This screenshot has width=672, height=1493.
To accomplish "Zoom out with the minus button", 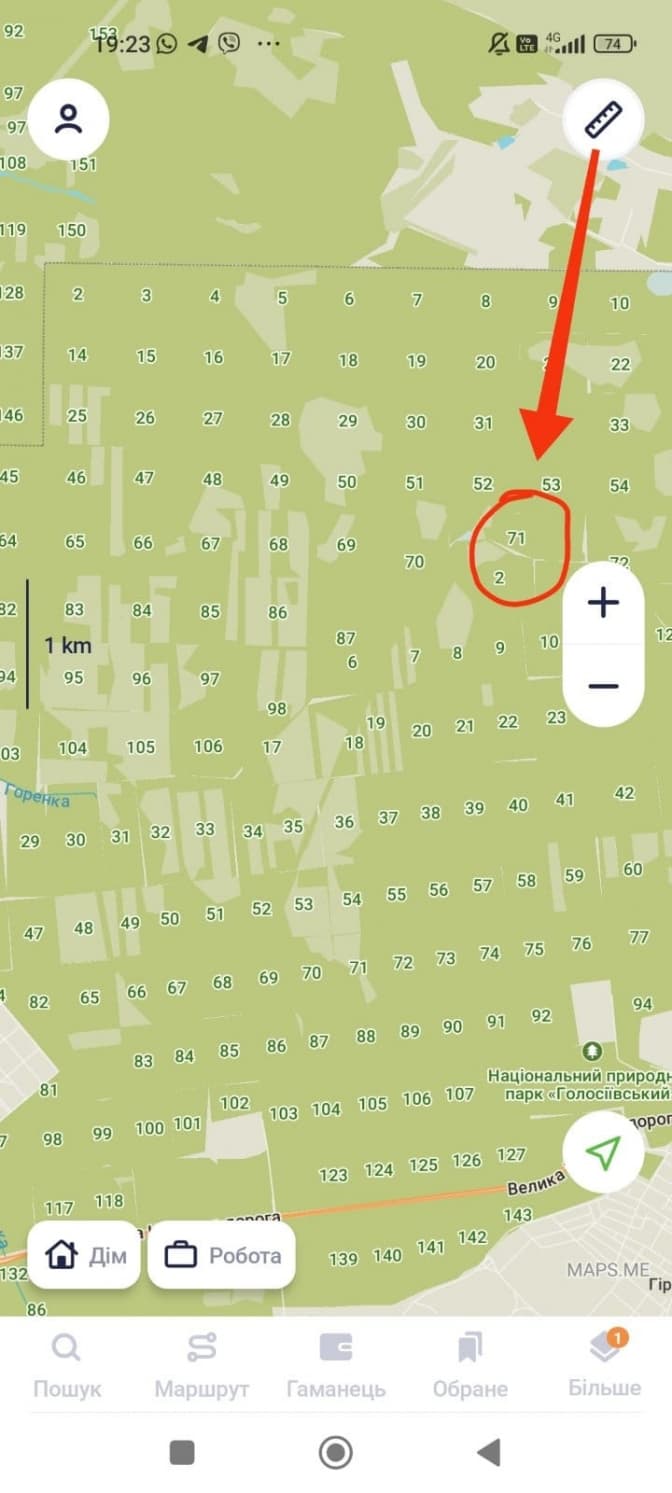I will click(603, 686).
